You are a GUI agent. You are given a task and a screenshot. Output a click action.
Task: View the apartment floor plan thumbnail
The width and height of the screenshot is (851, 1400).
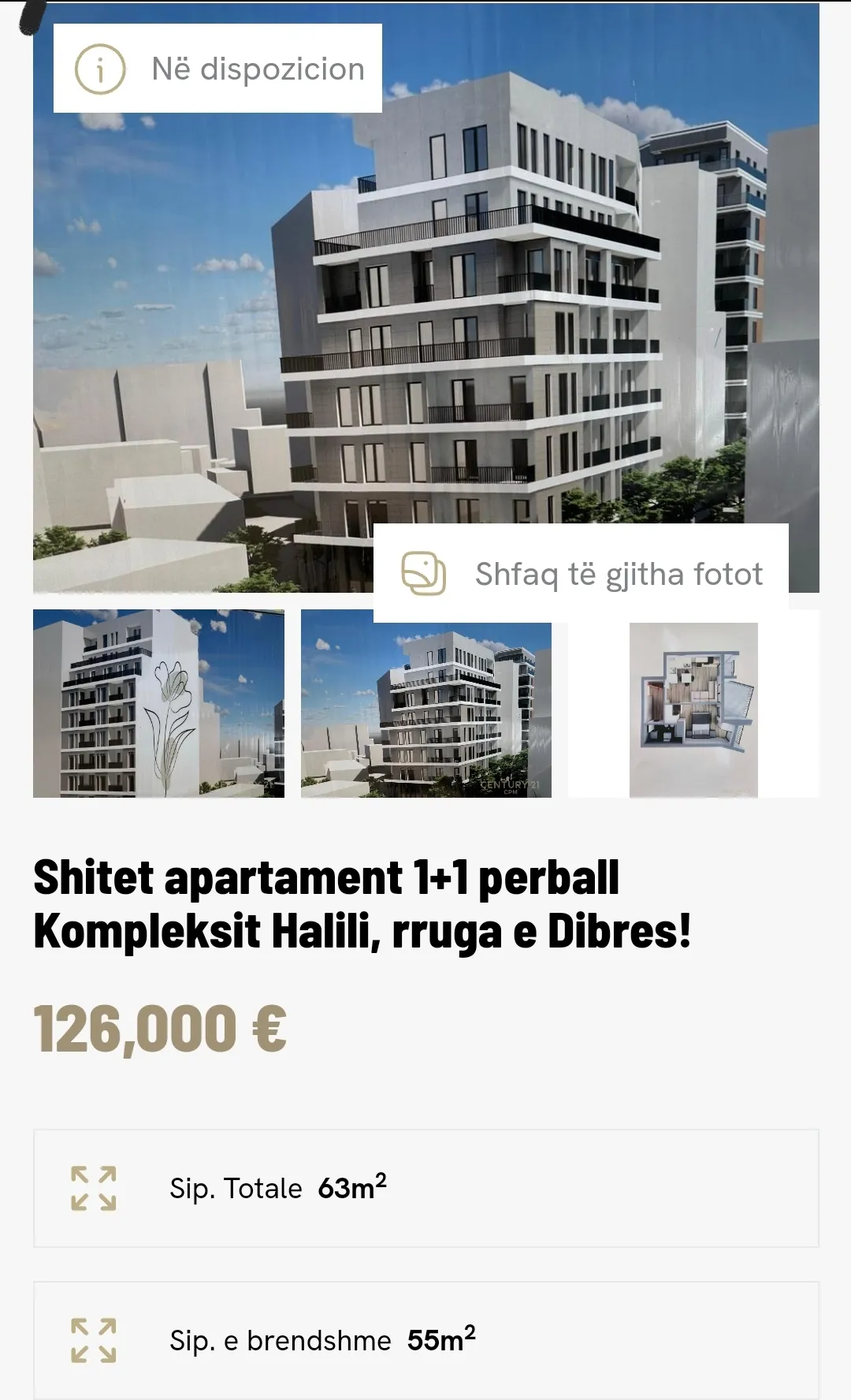click(x=693, y=709)
